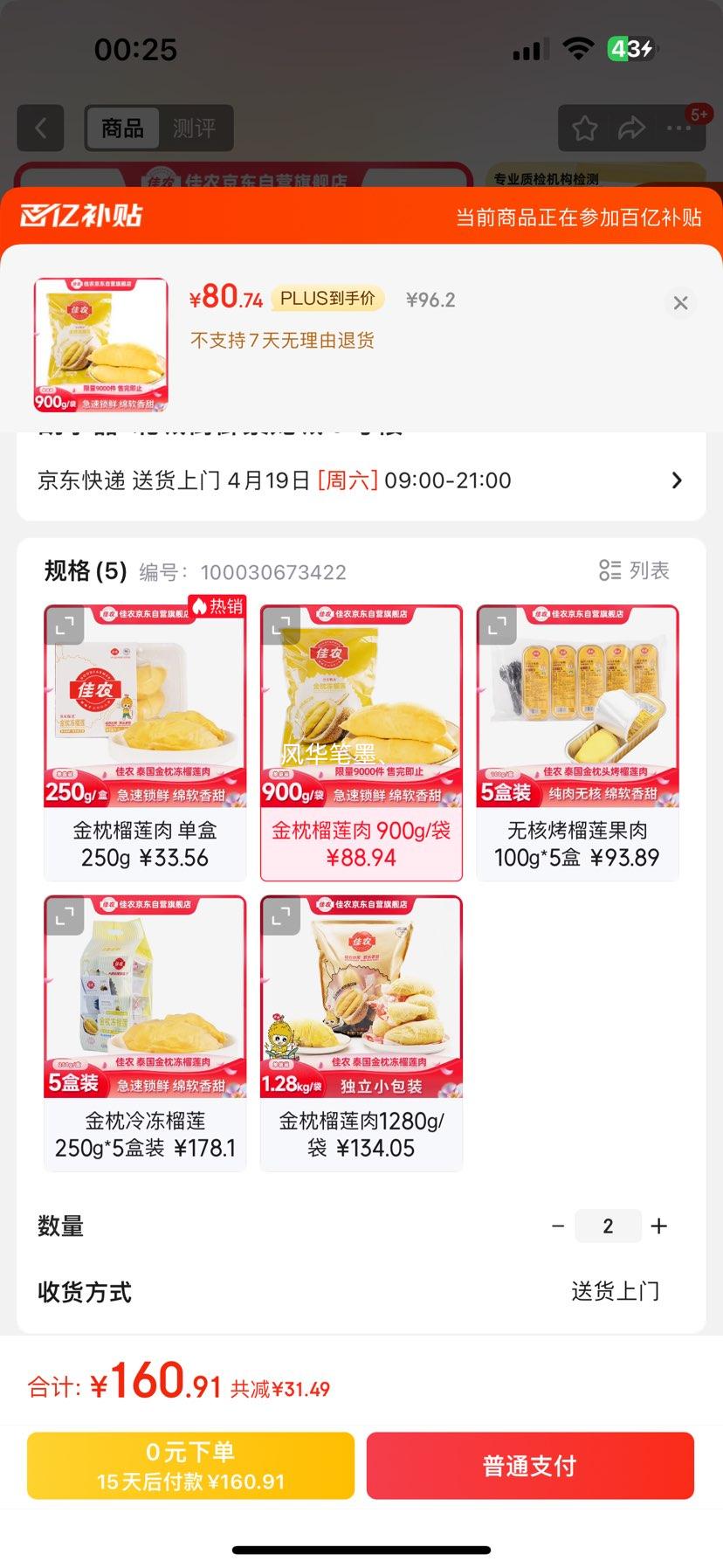Screen dimensions: 723x1568
Task: Choose 金枕榴莲肉 900g/袋 option
Action: (361, 844)
